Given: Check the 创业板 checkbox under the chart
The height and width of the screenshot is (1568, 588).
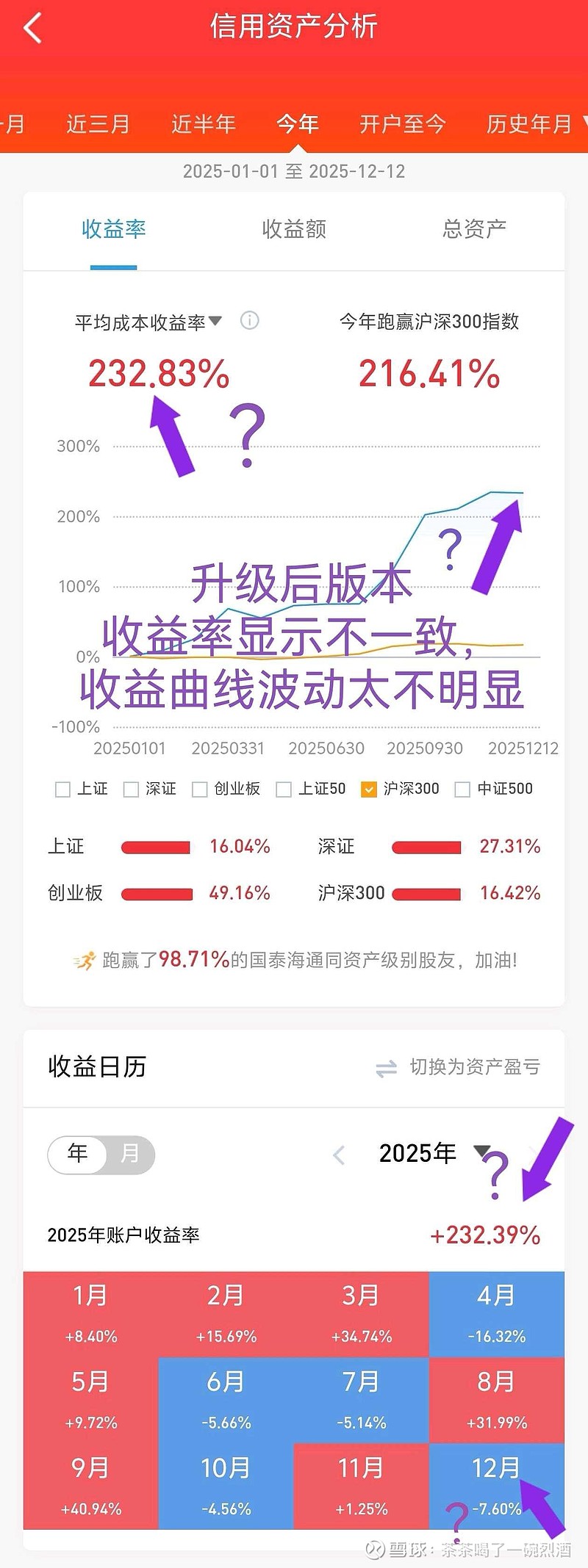Looking at the screenshot, I should point(198,789).
